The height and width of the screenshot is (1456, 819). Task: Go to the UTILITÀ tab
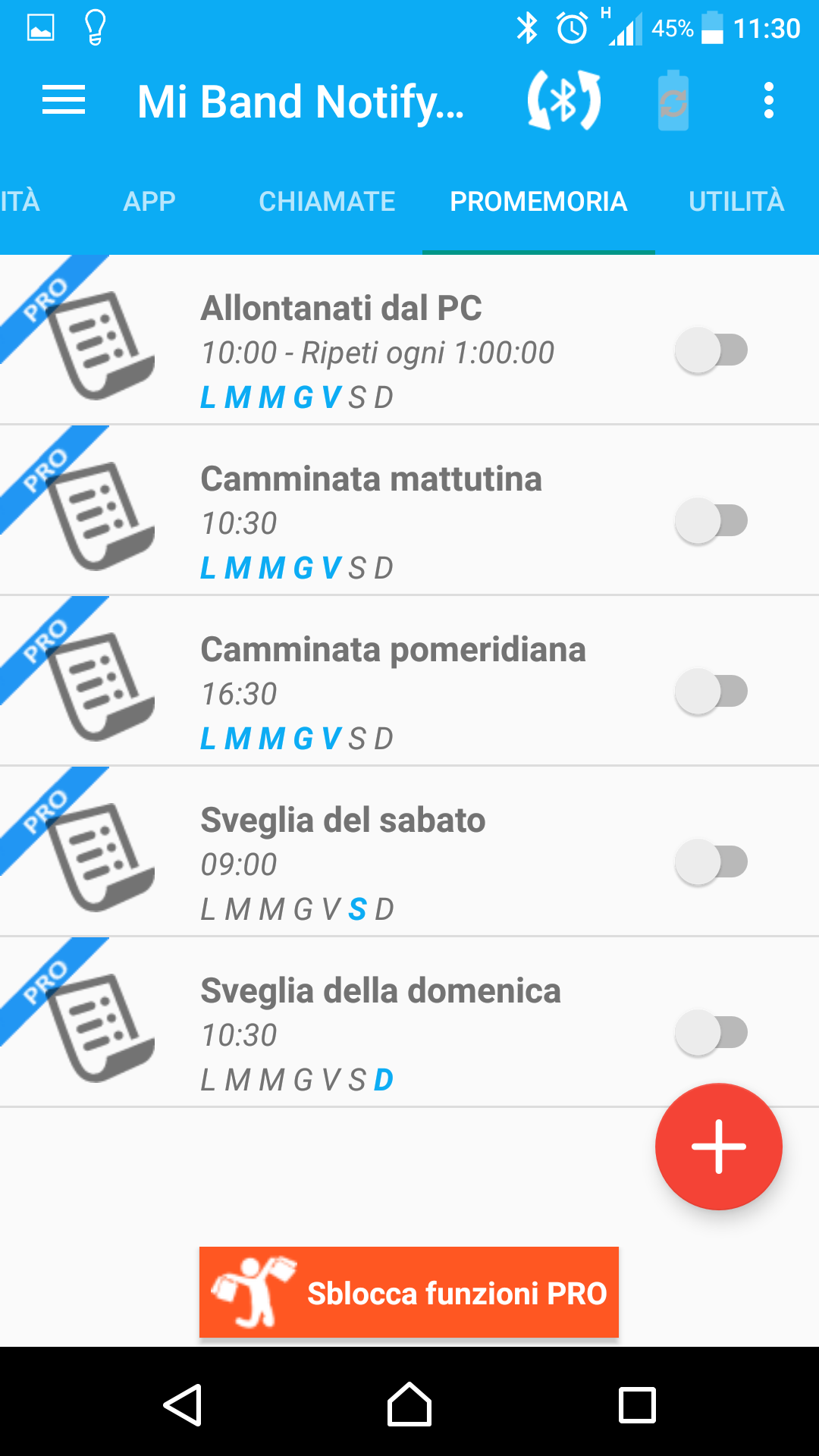[x=736, y=202]
